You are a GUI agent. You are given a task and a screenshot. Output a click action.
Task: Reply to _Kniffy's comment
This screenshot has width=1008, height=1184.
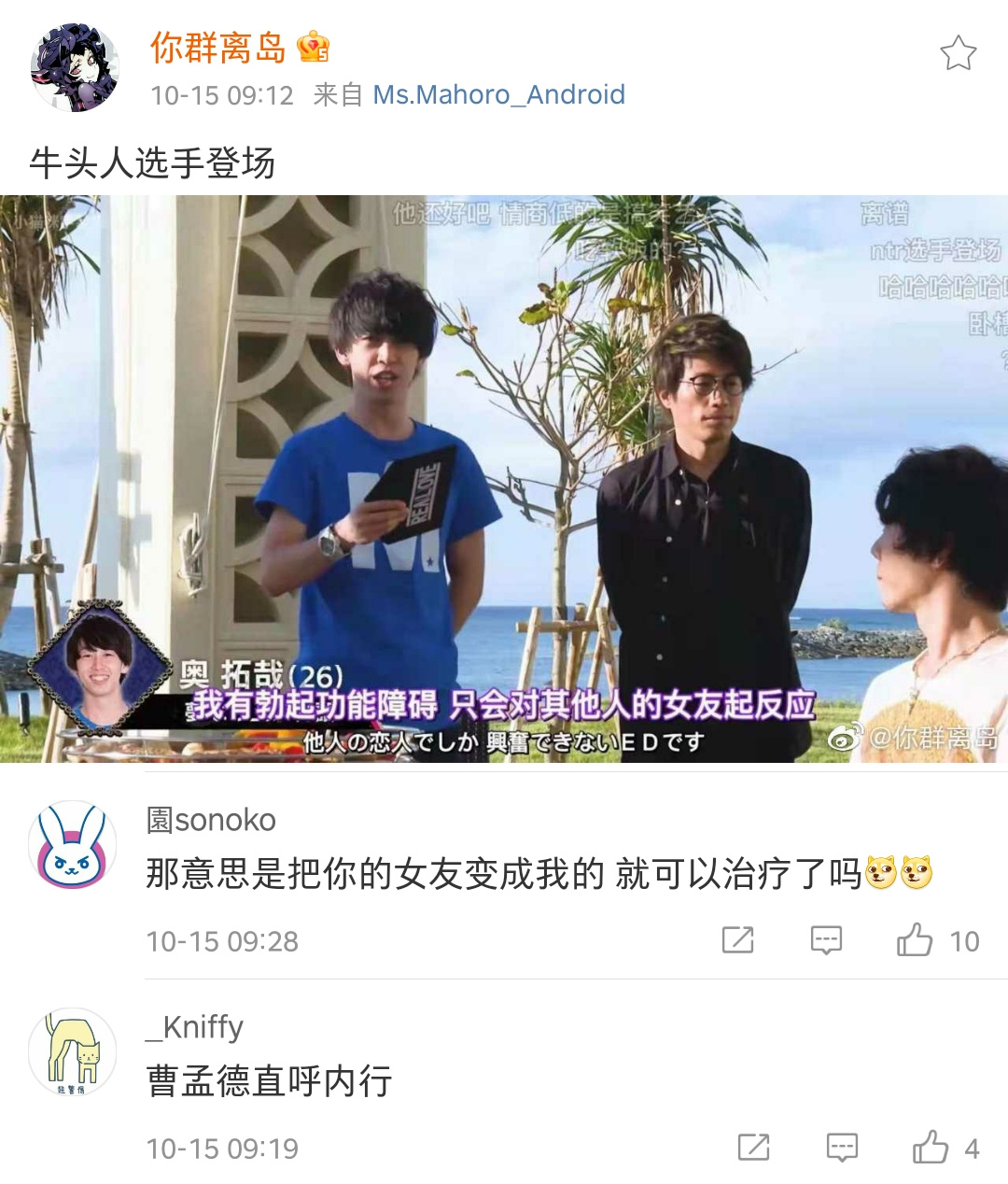(x=842, y=1147)
